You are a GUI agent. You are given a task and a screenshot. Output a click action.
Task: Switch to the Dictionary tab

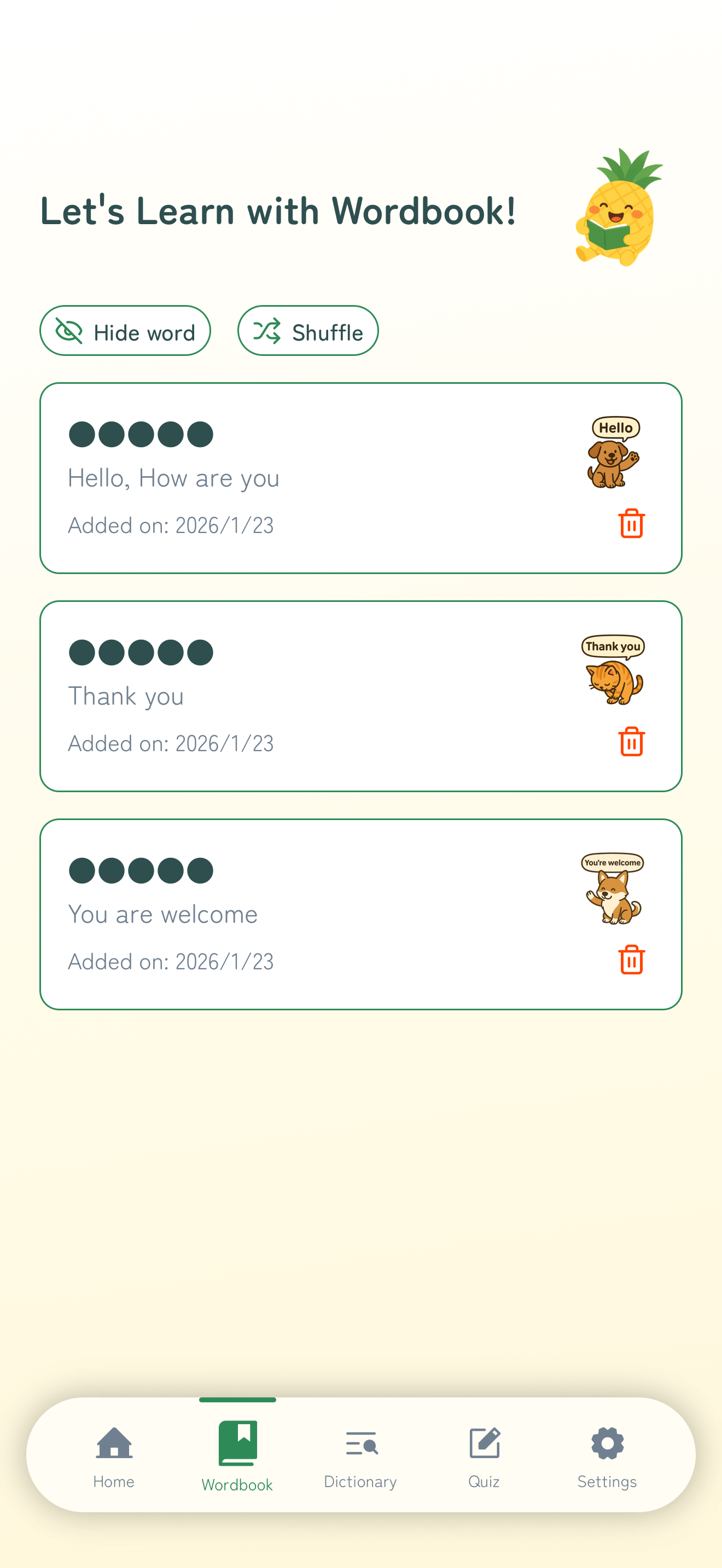pos(360,1456)
